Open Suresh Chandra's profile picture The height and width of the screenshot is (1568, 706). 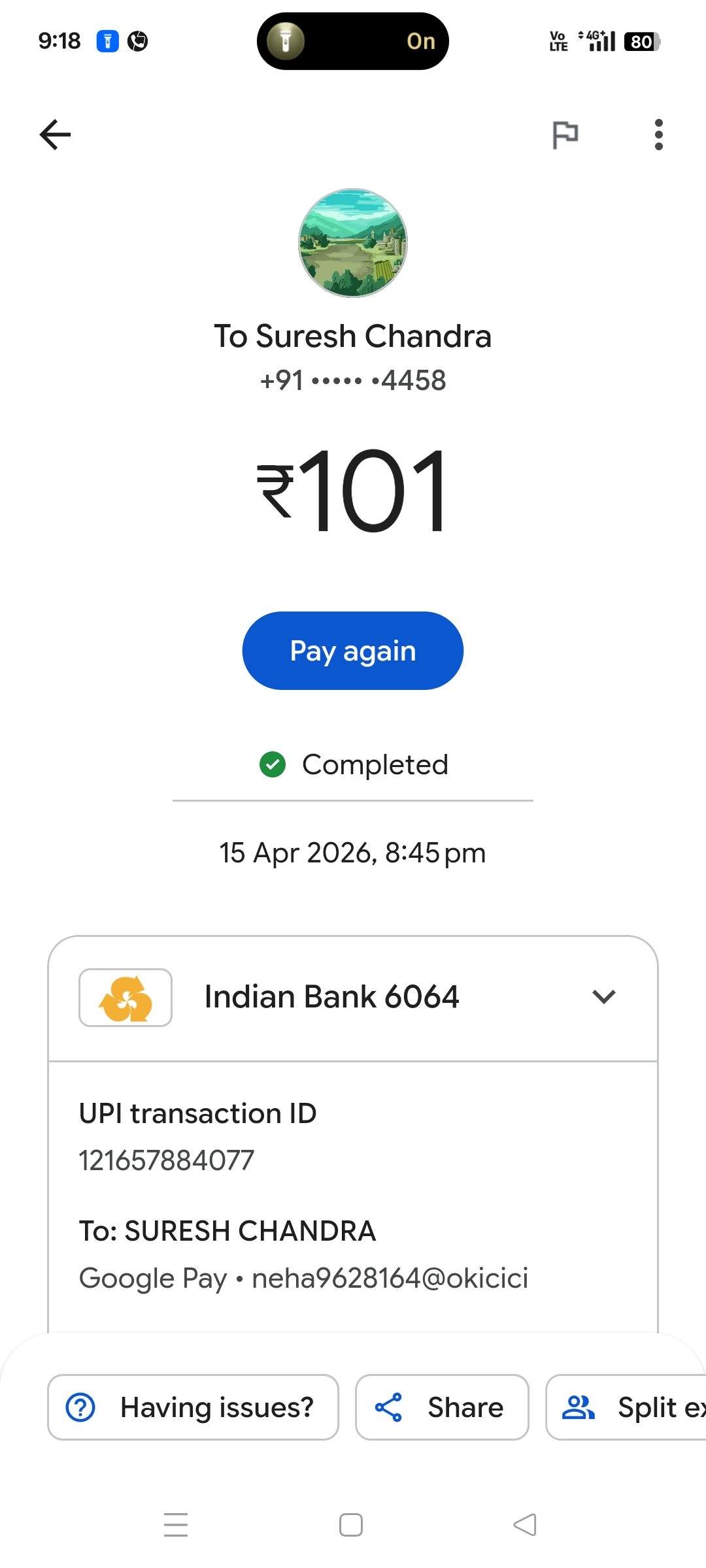click(353, 243)
